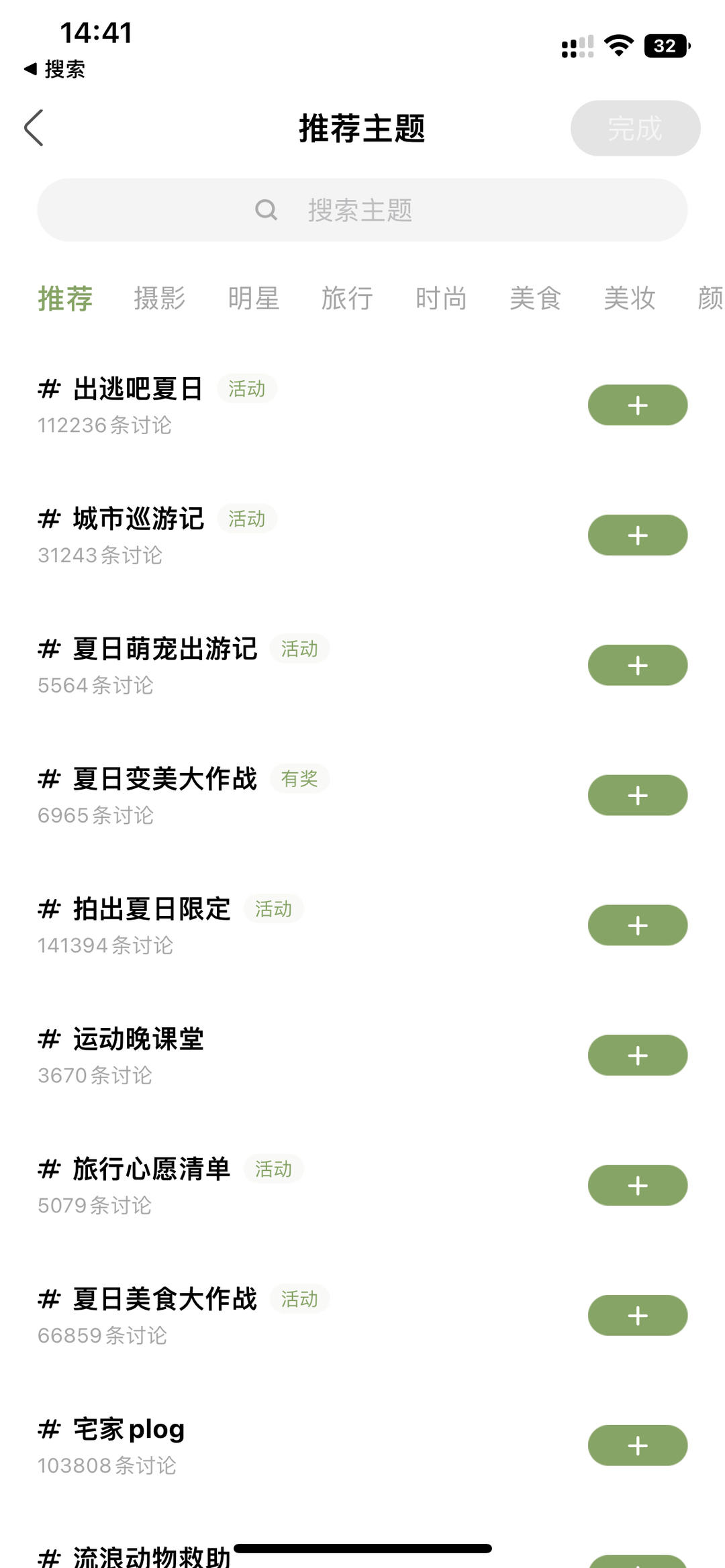This screenshot has height=1568, width=725.
Task: Add the 出逃吧夏日 topic
Action: click(637, 405)
